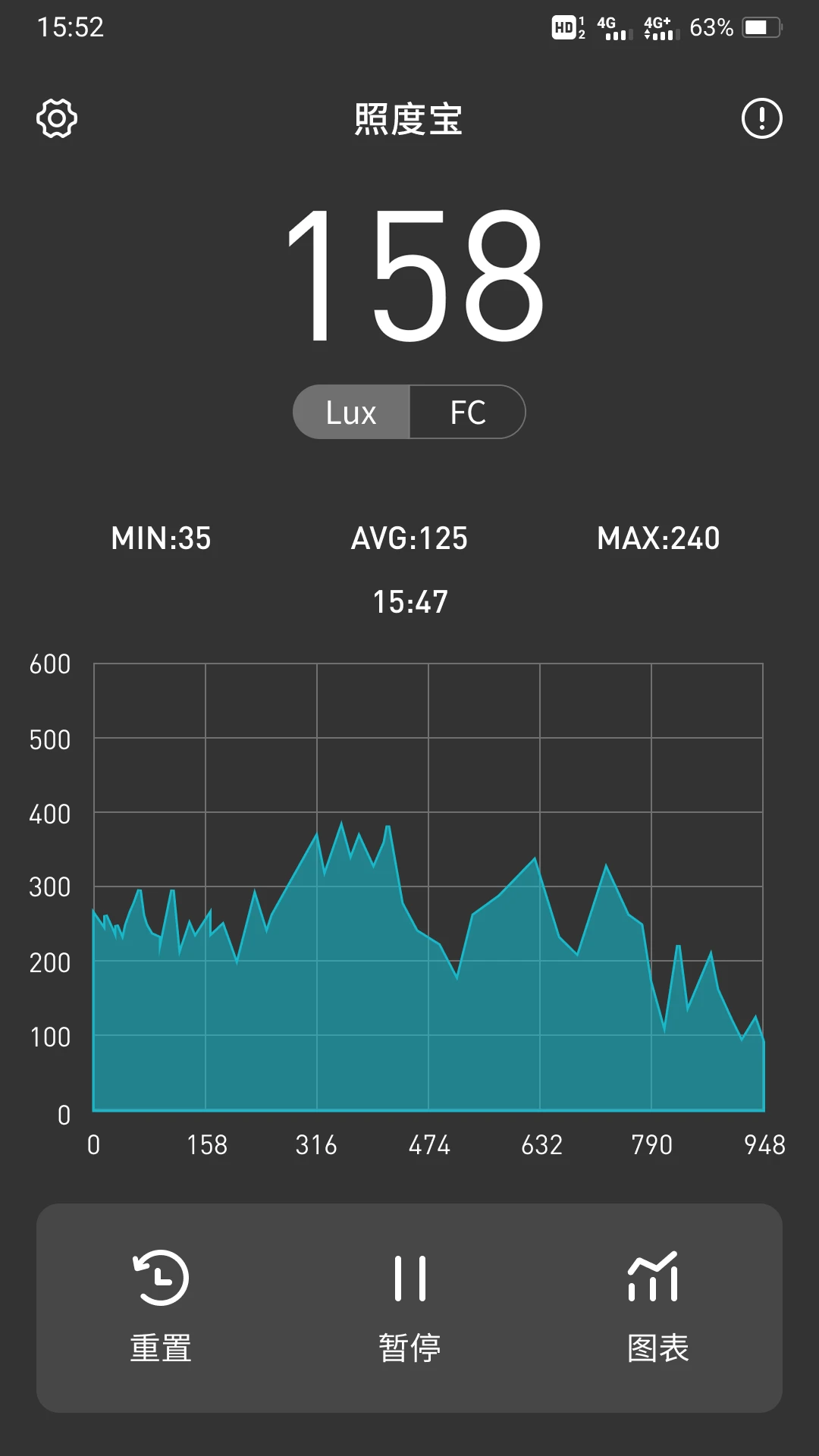Switch to the FC unit
Screen dimensions: 819x1456
tap(467, 413)
